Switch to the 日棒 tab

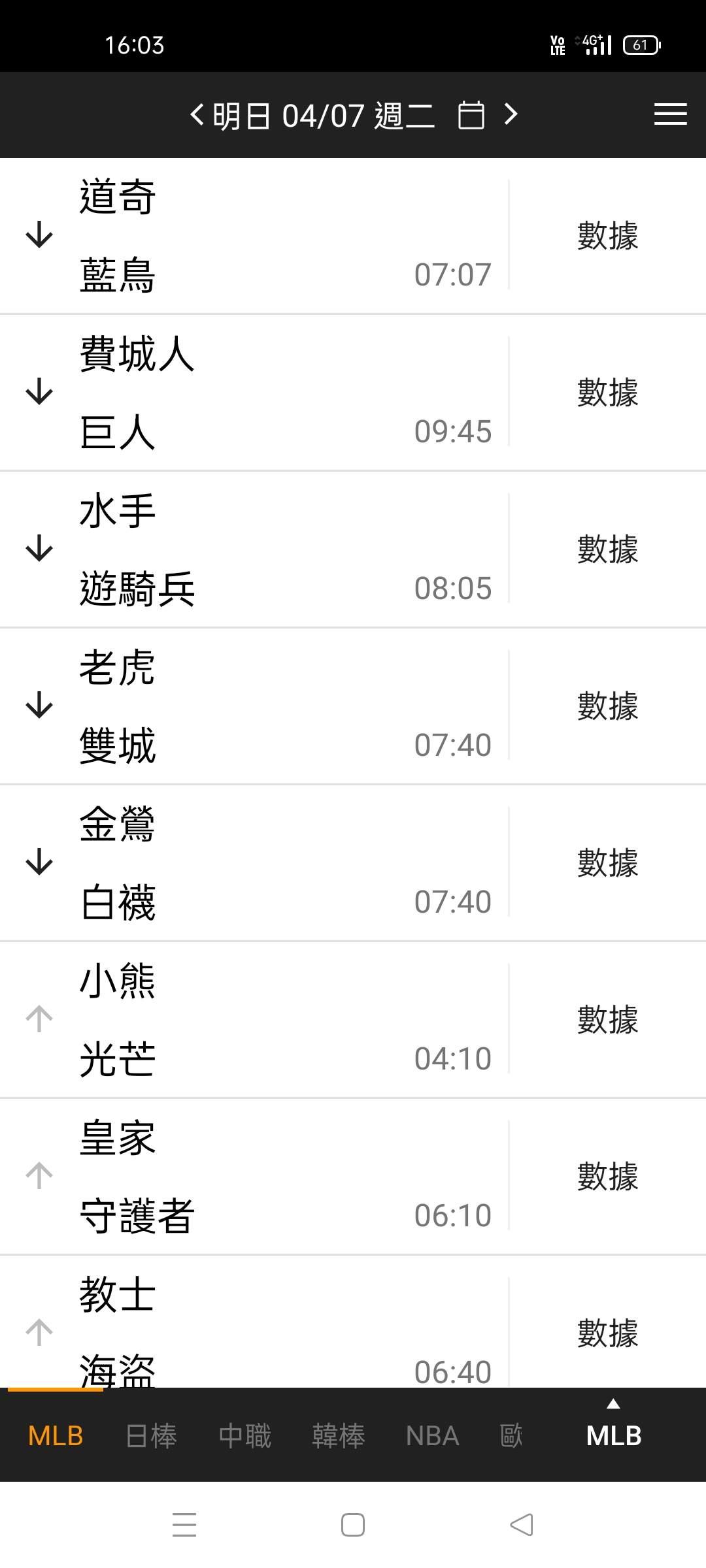pos(151,1436)
